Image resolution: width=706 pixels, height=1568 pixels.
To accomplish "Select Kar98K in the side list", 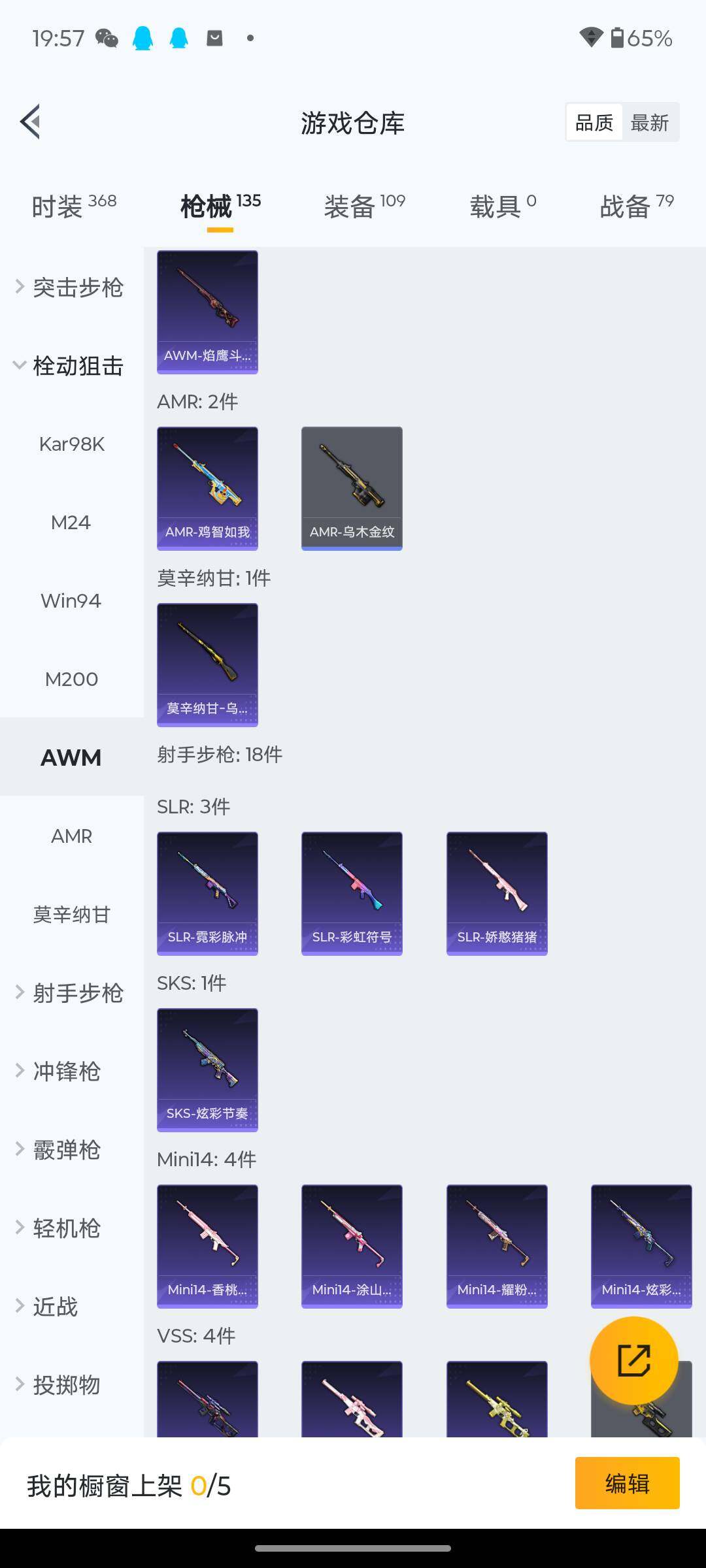I will pyautogui.click(x=72, y=444).
